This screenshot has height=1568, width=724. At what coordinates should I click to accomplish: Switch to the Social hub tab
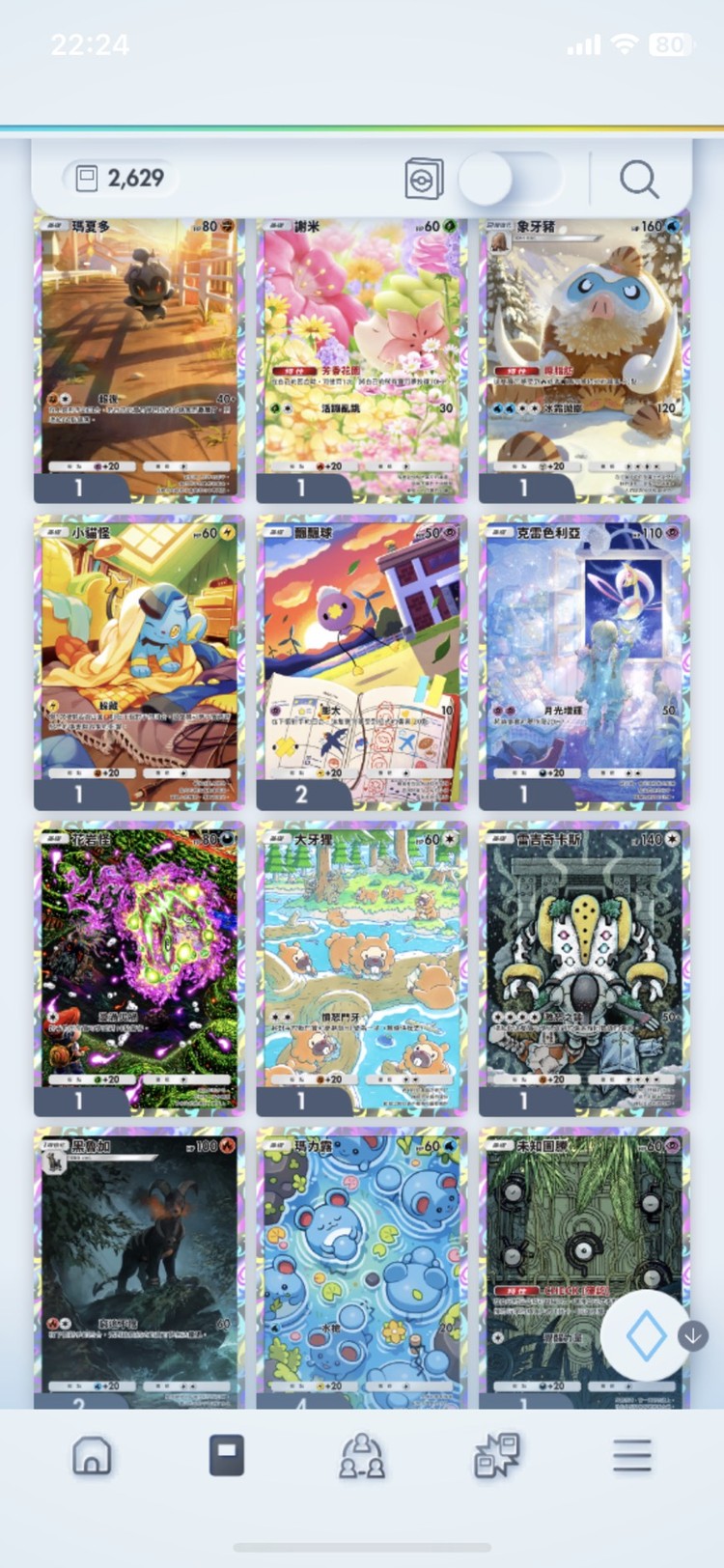coord(362,1455)
